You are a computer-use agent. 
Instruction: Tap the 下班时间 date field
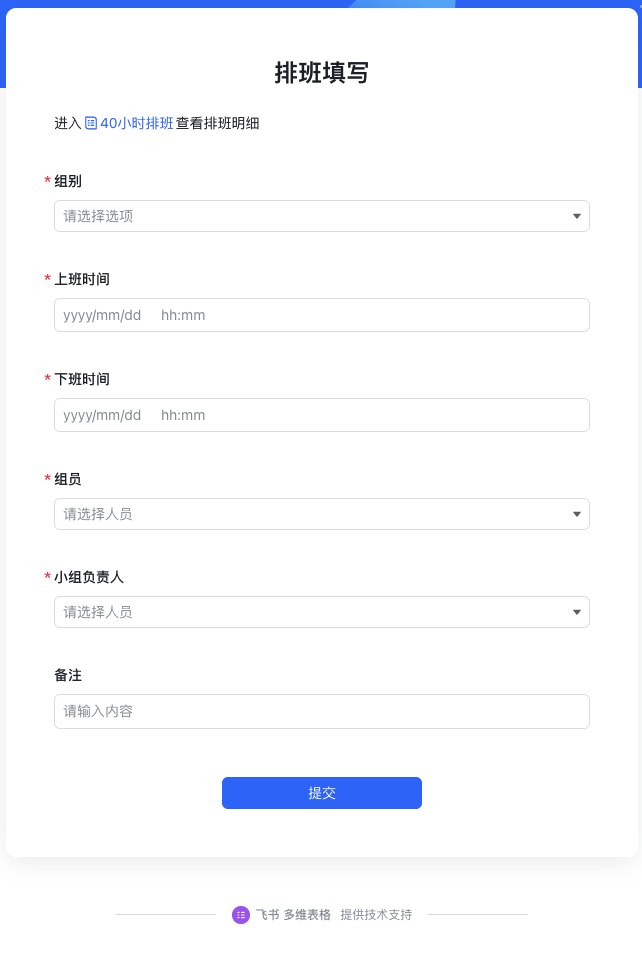pos(103,415)
